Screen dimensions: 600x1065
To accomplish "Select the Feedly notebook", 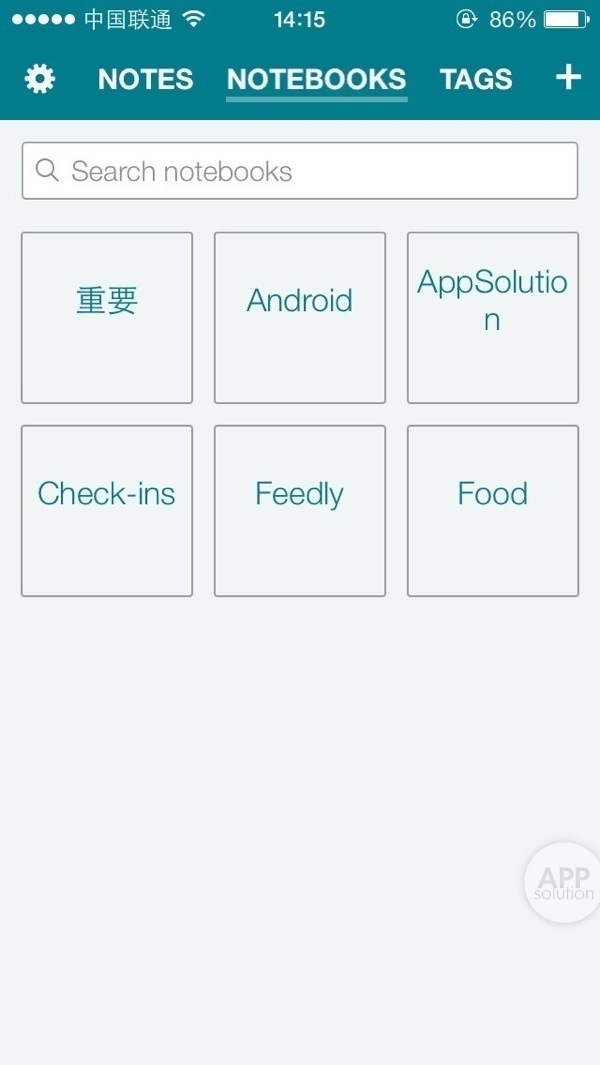I will [300, 511].
